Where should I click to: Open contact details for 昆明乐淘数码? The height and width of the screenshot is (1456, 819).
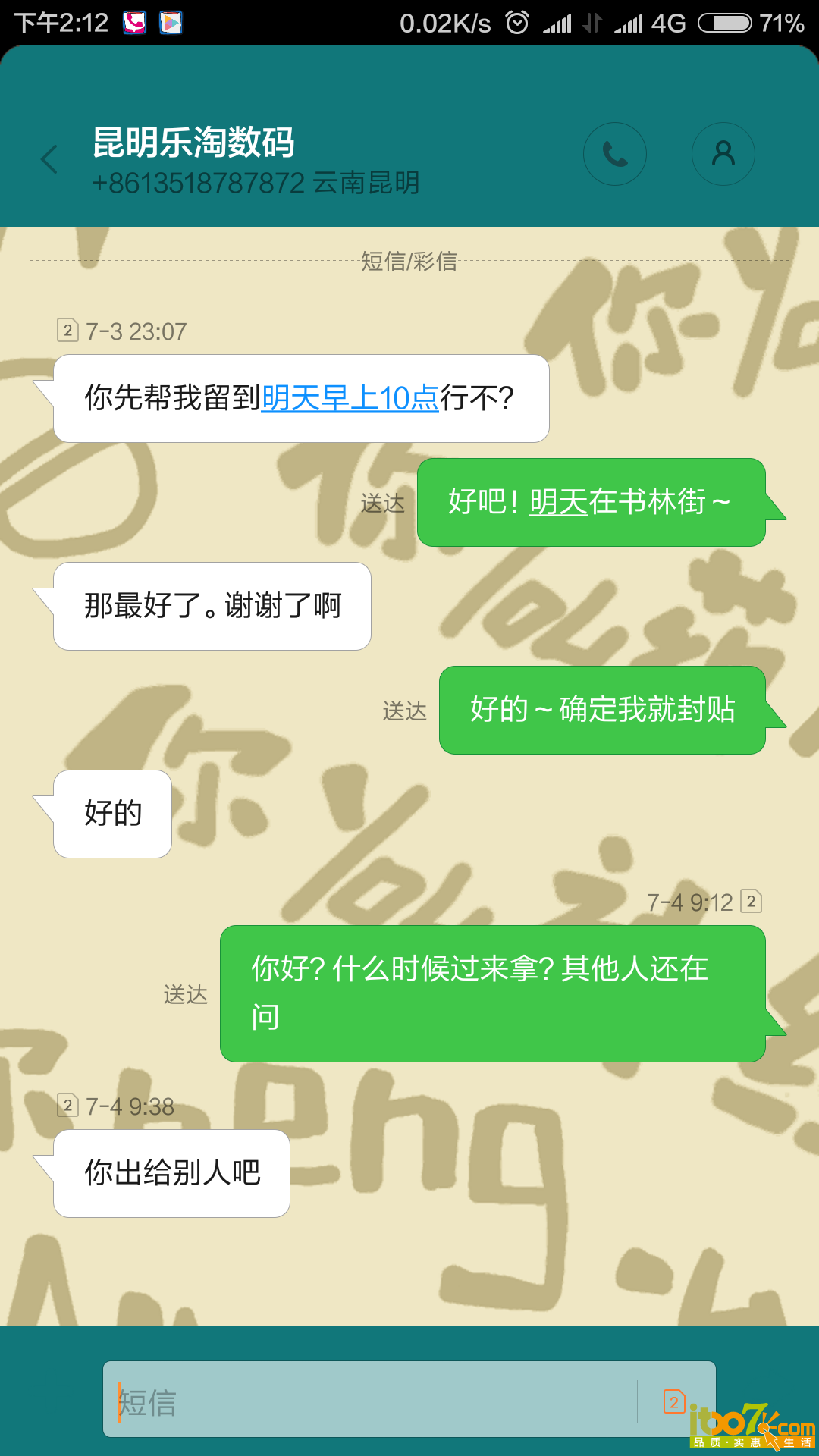click(723, 154)
